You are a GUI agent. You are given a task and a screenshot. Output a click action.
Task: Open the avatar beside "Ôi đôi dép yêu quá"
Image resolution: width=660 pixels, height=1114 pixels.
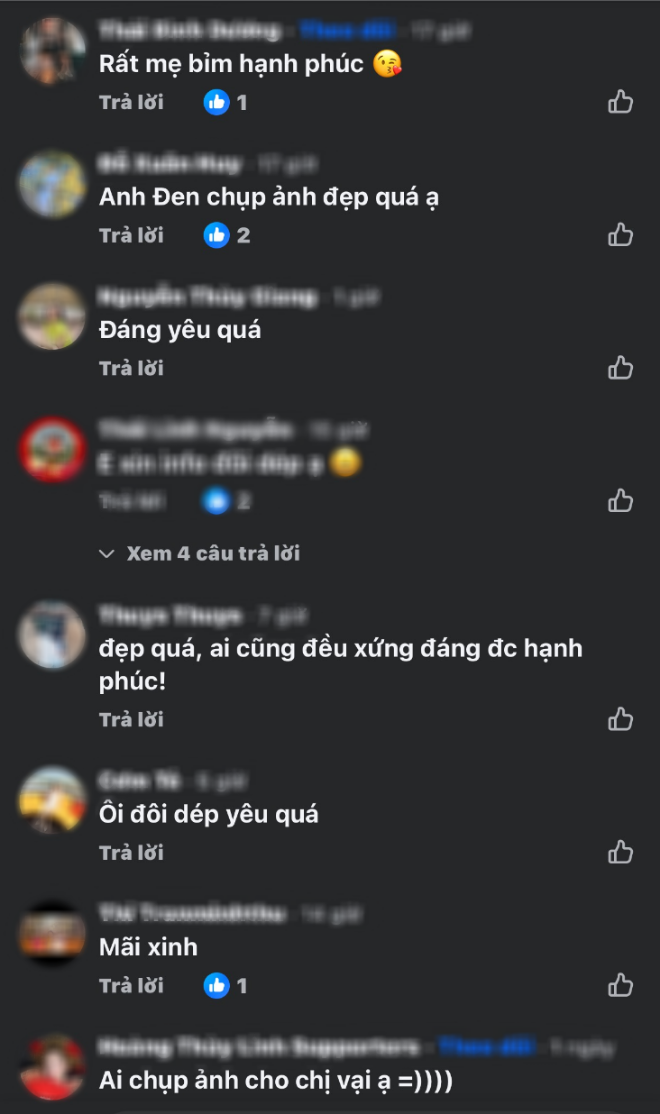point(52,800)
